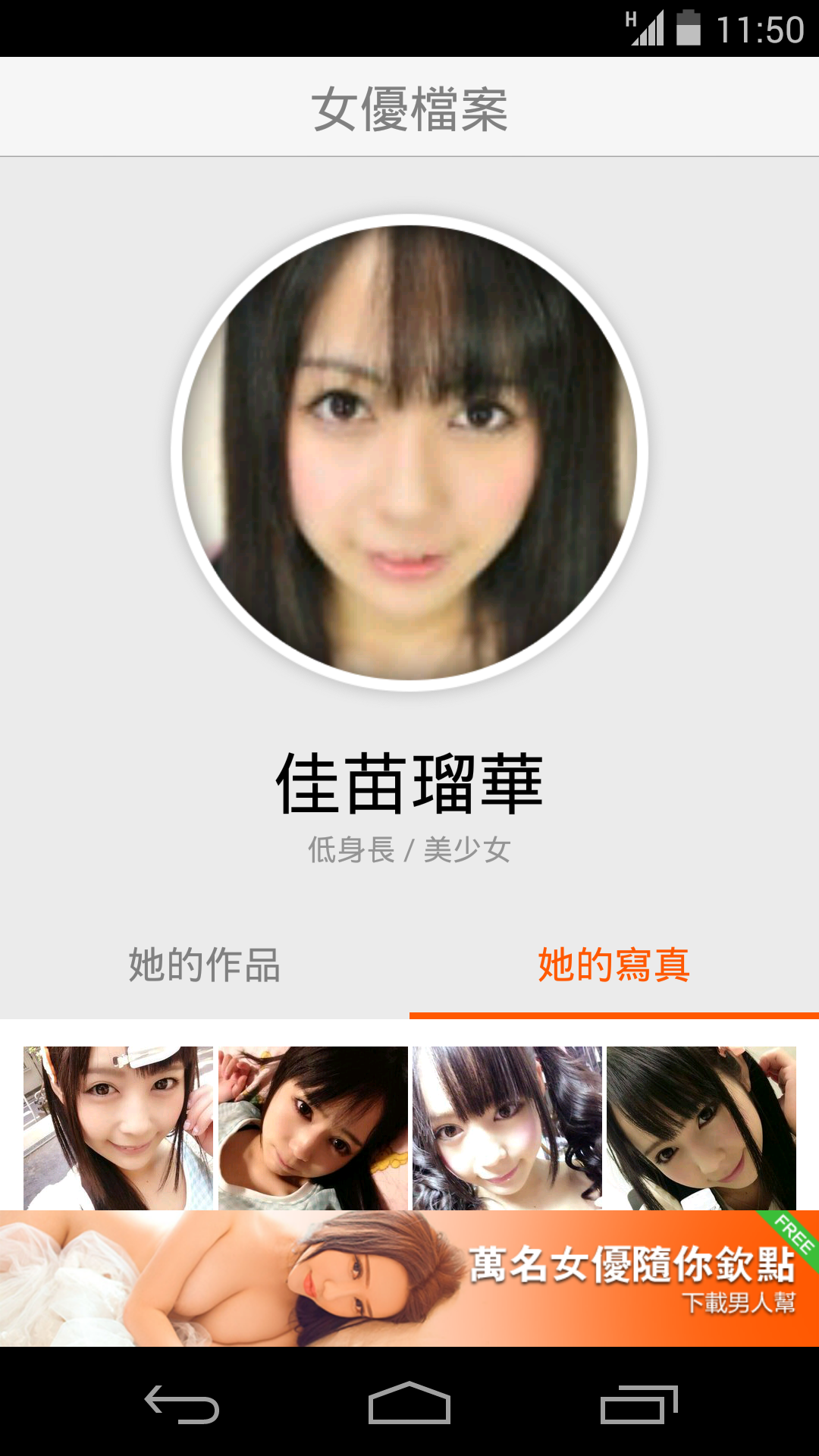
Task: Open the 下載男人幫 ad banner
Action: pyautogui.click(x=409, y=1279)
